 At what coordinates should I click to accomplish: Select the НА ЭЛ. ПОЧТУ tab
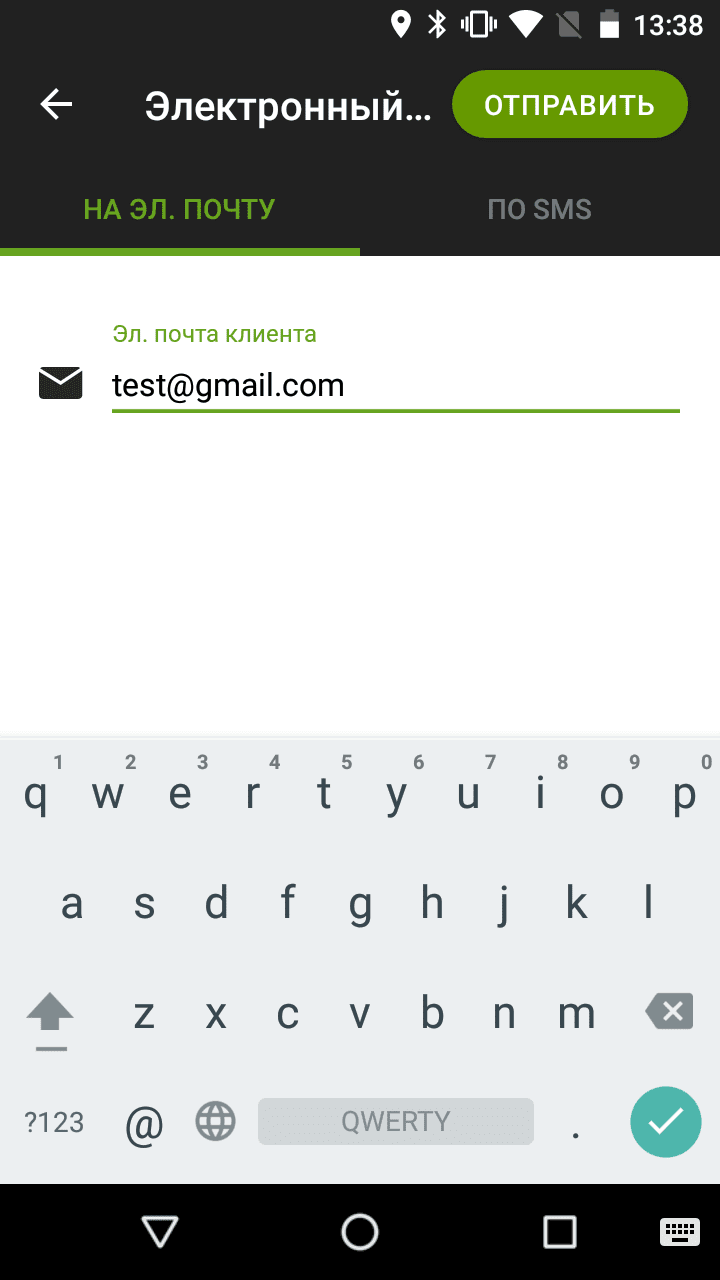pyautogui.click(x=180, y=209)
